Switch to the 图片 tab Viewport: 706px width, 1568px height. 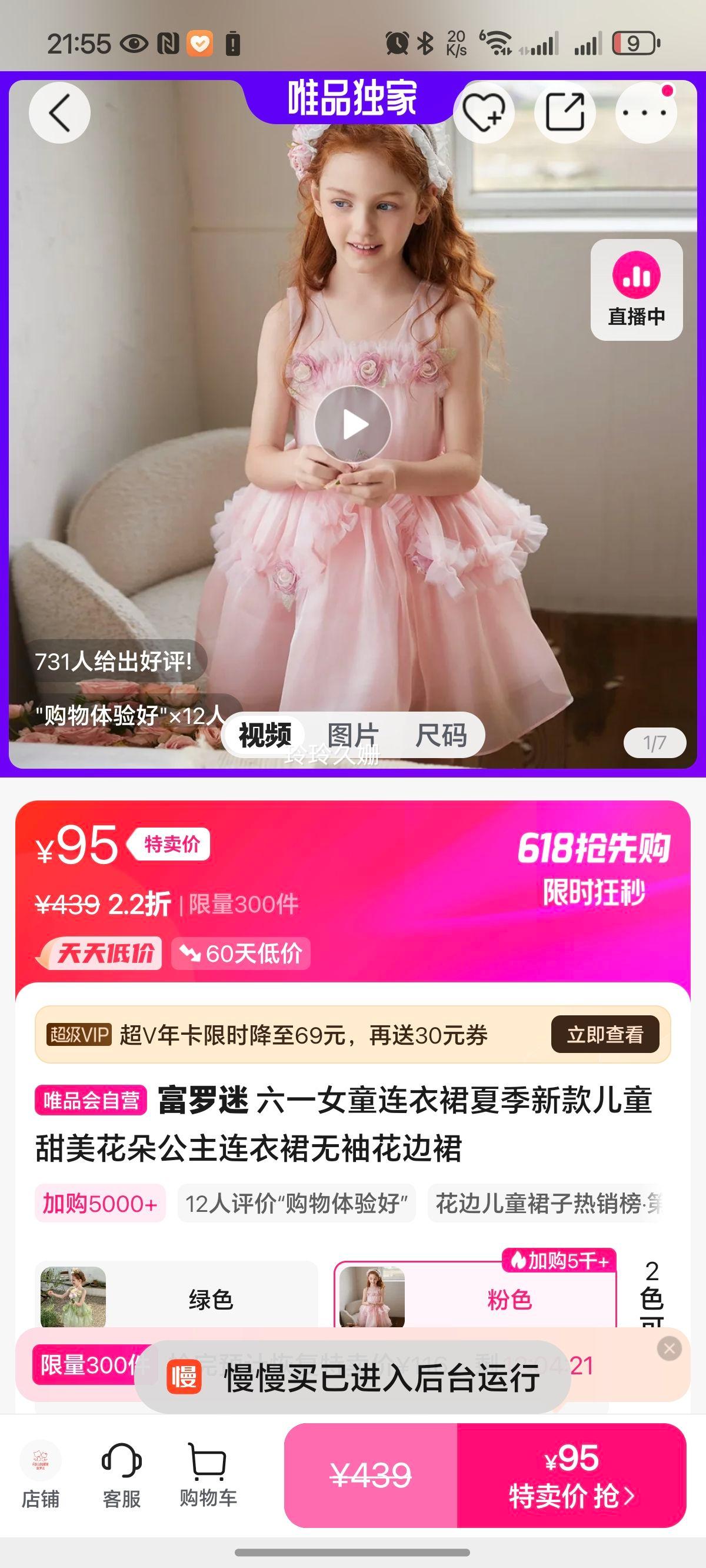tap(353, 735)
